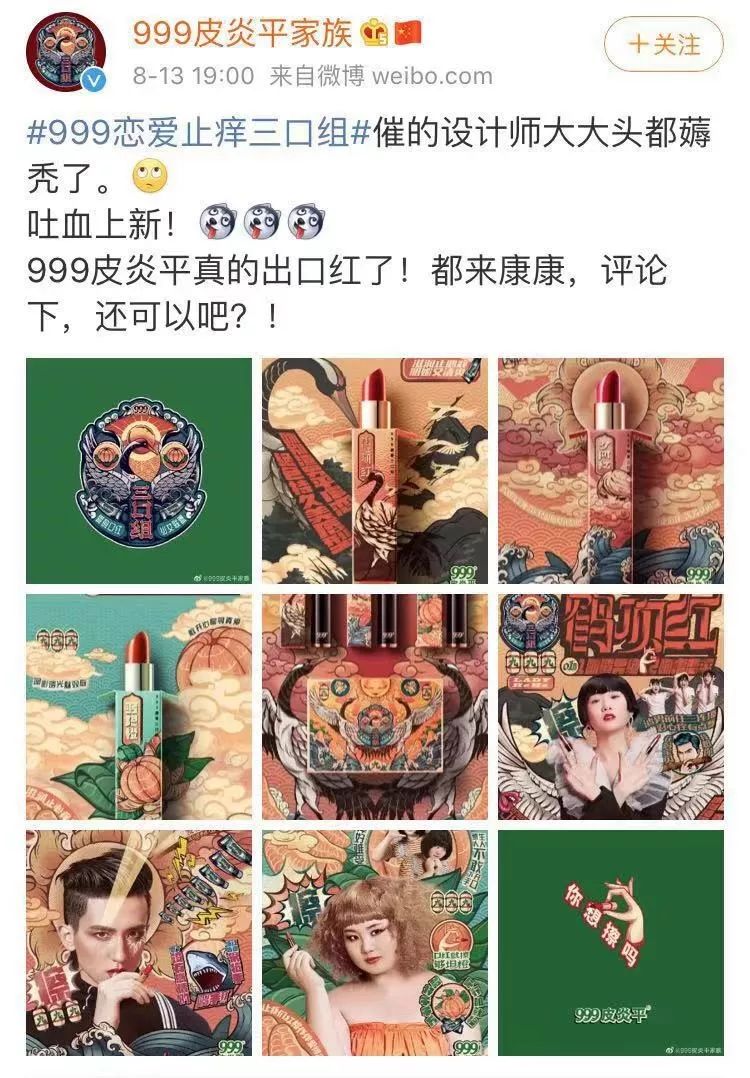View the black-haired woman poster image

(610, 706)
